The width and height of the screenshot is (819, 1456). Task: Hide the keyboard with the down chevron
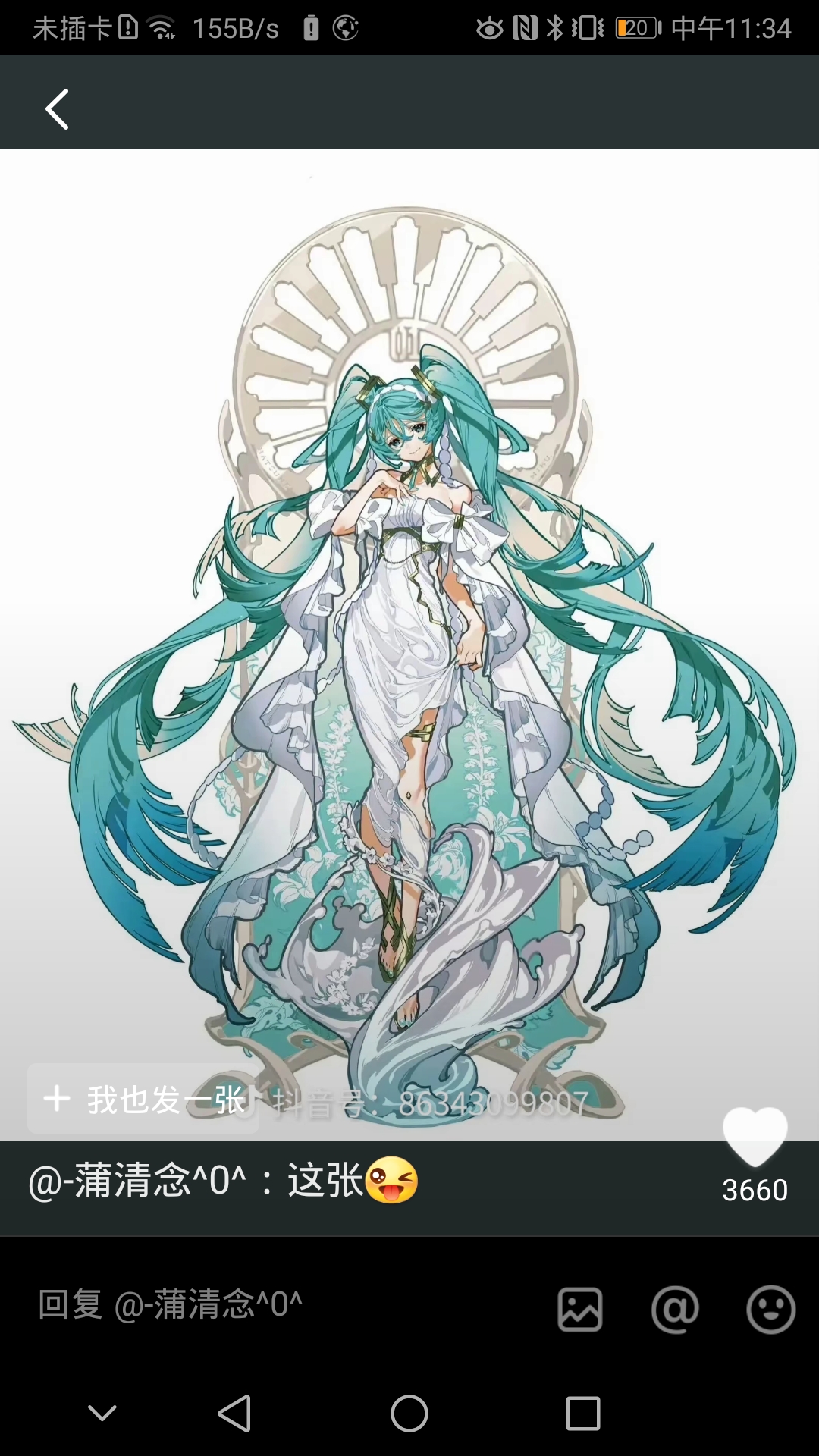(102, 1414)
